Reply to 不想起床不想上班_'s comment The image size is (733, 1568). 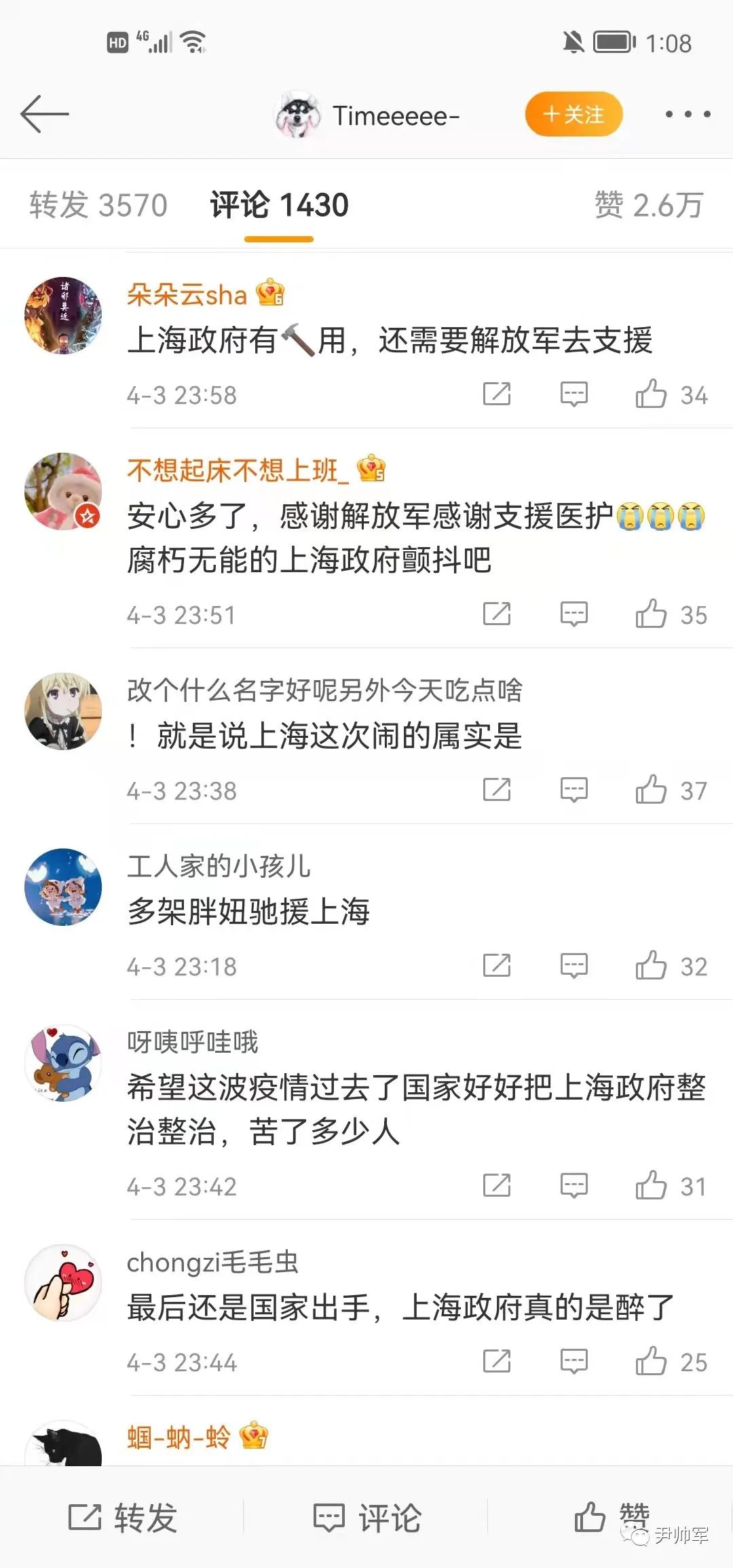click(574, 614)
